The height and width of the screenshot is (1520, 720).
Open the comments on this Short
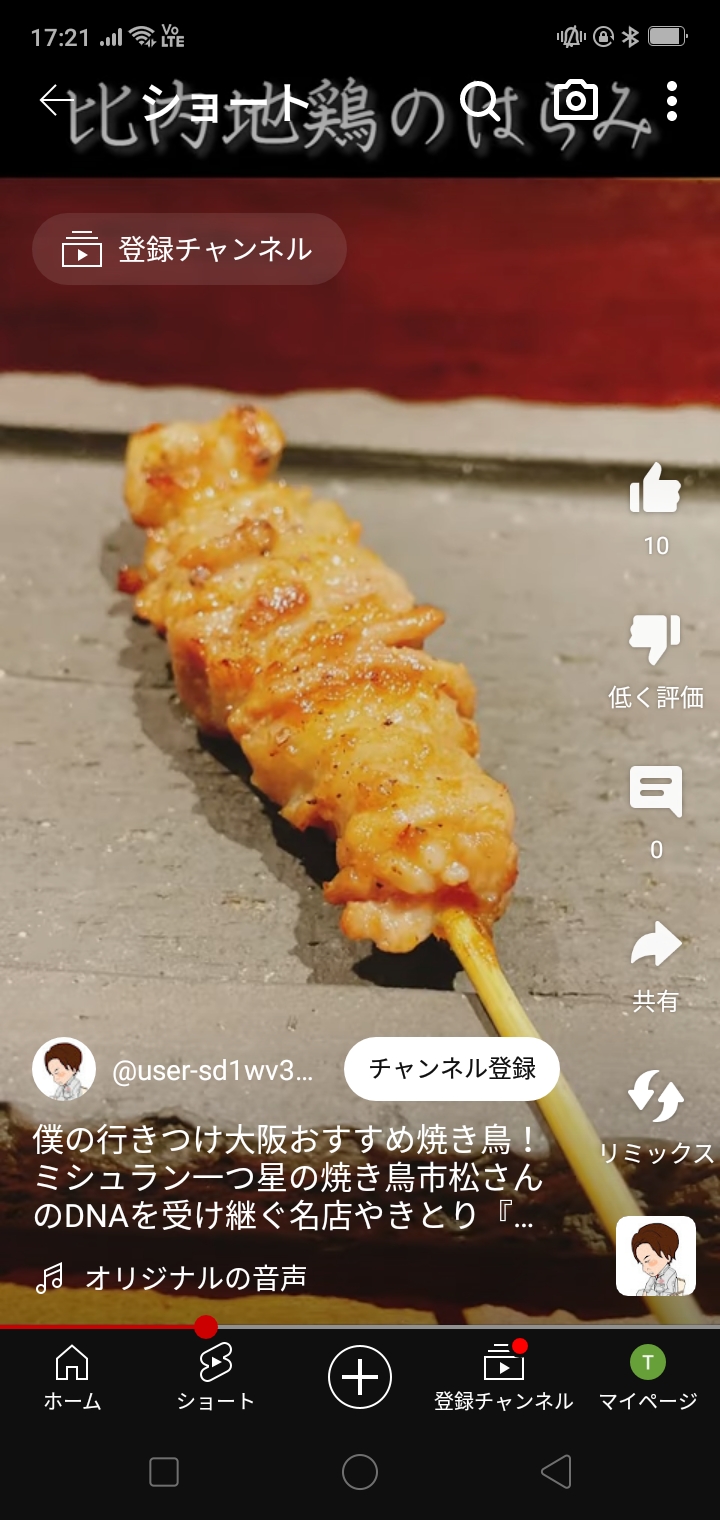[x=655, y=792]
